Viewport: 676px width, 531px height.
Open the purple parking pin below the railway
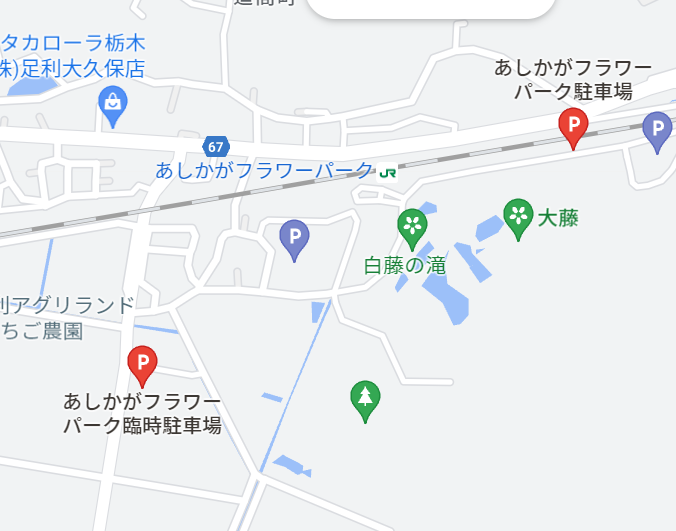(294, 238)
